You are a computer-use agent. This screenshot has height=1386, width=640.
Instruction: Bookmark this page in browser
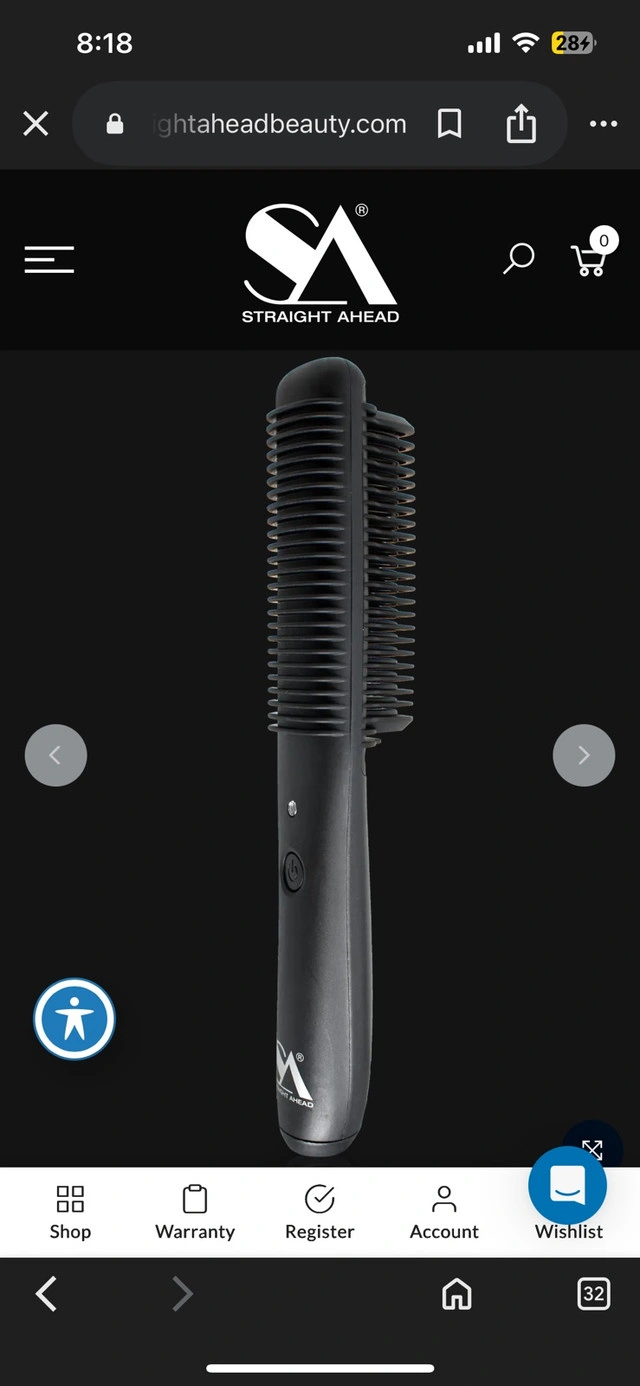click(450, 124)
